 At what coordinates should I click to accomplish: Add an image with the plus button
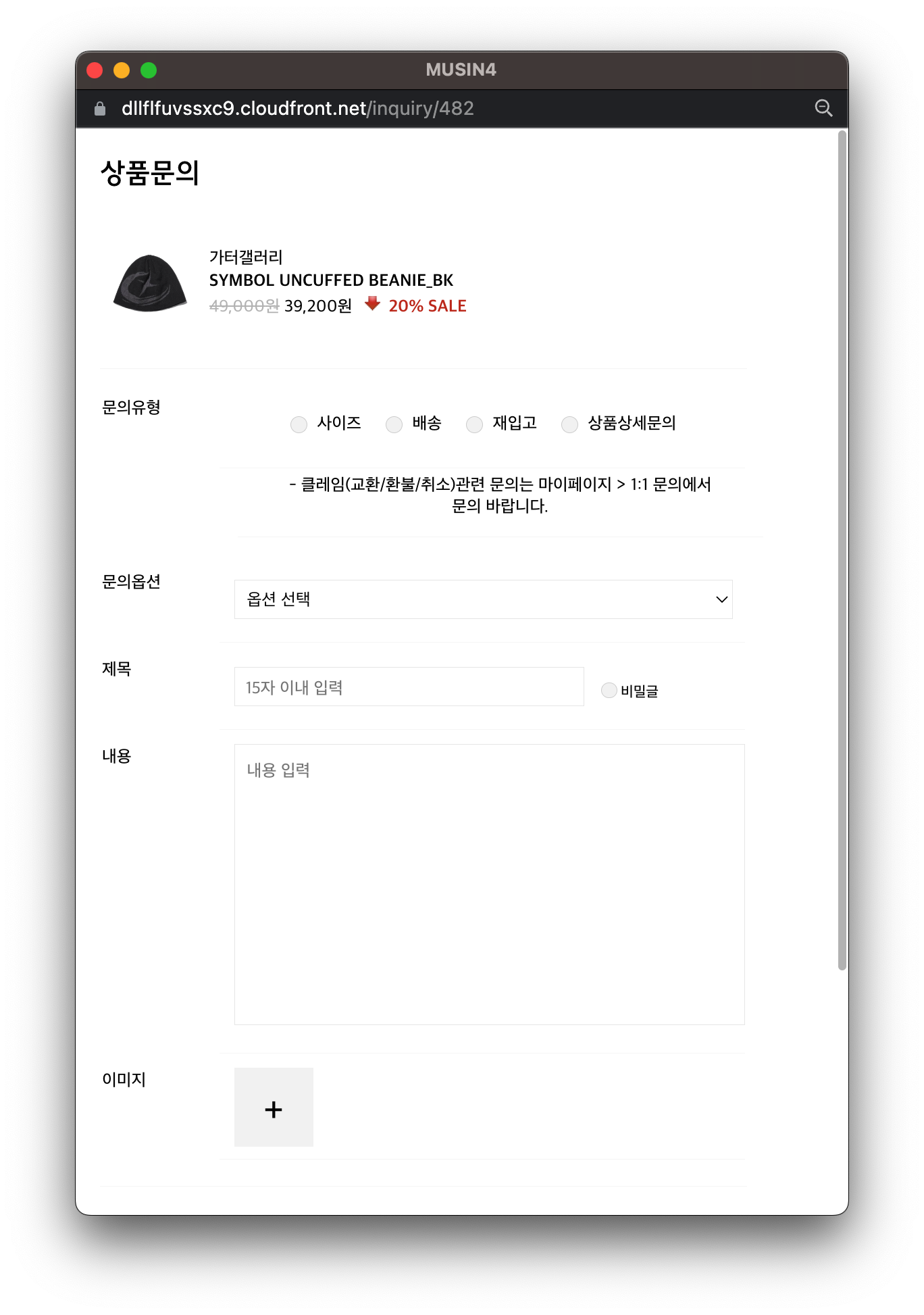click(274, 1107)
